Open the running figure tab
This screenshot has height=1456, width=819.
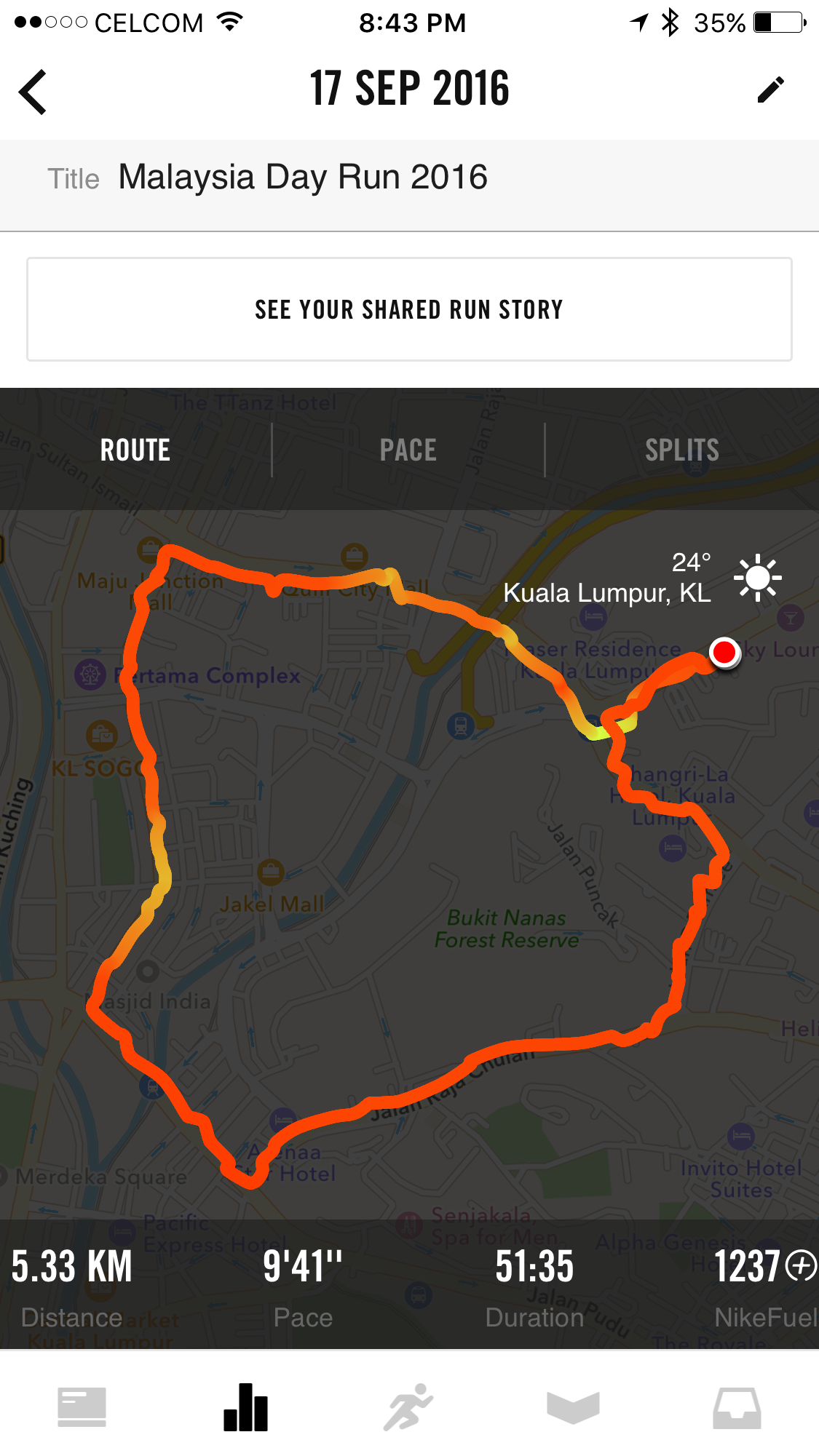pyautogui.click(x=408, y=1407)
